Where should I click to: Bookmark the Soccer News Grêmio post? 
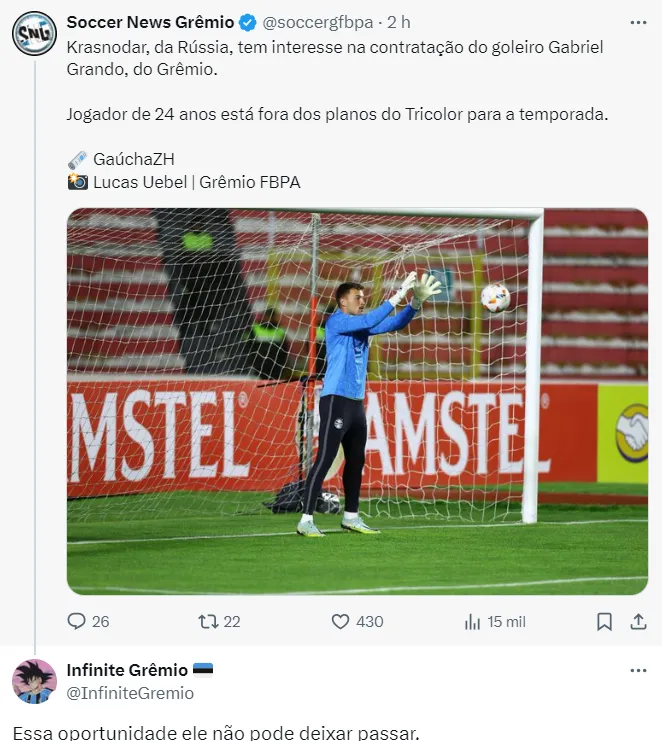point(604,621)
